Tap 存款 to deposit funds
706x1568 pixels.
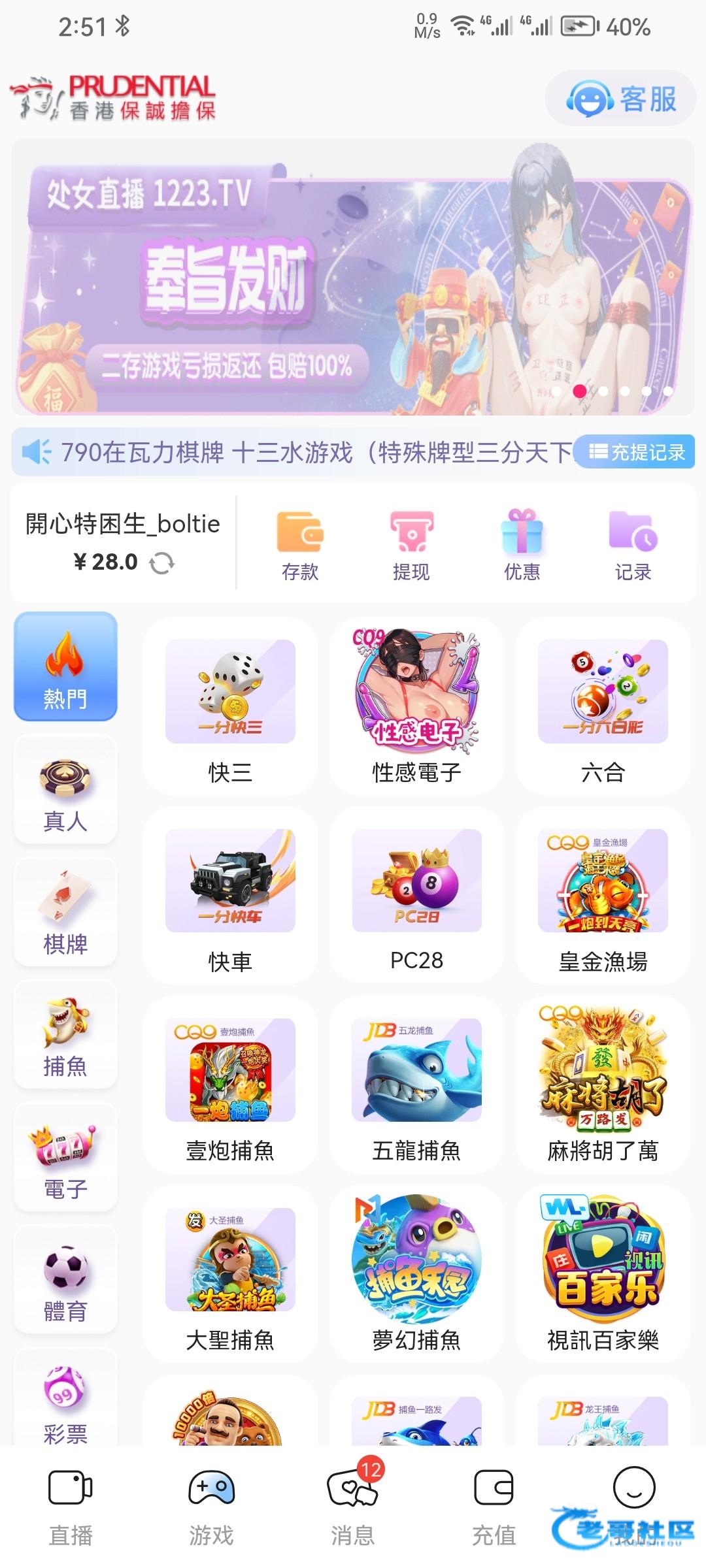(300, 546)
